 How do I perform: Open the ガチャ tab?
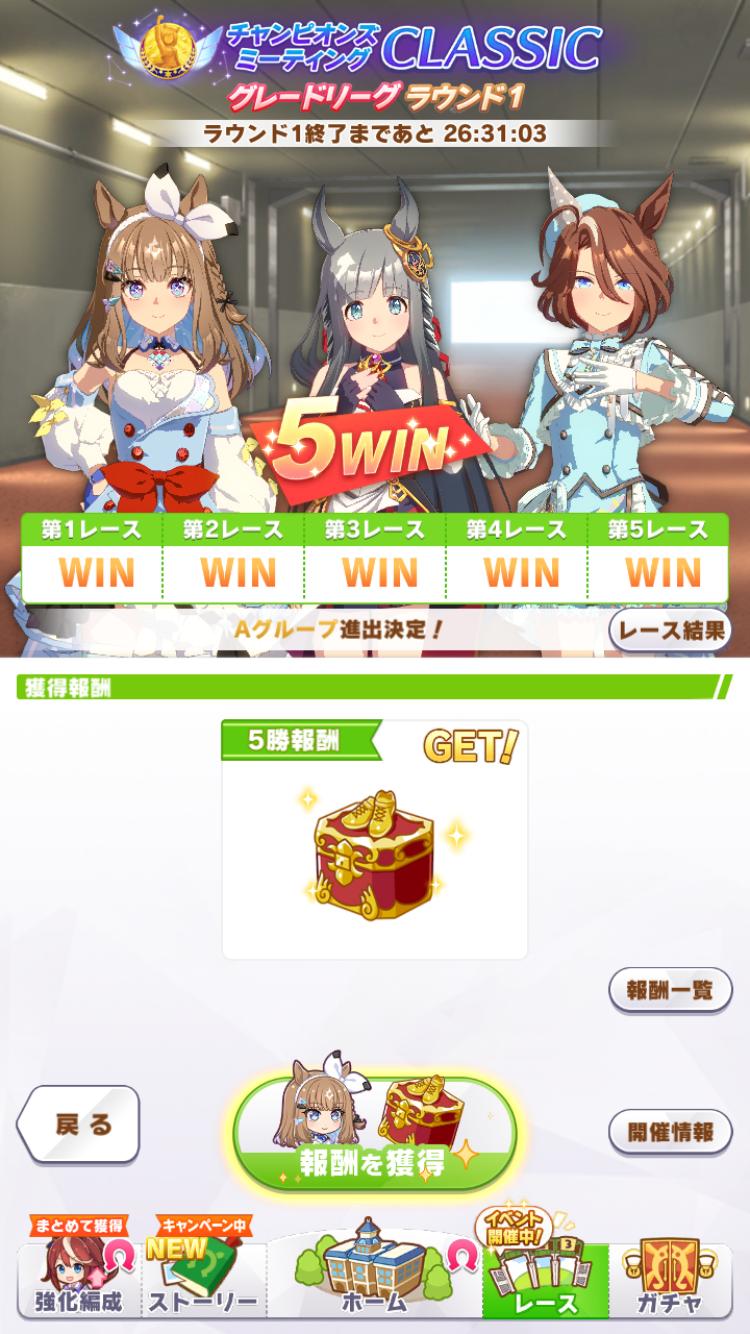pyautogui.click(x=670, y=1280)
